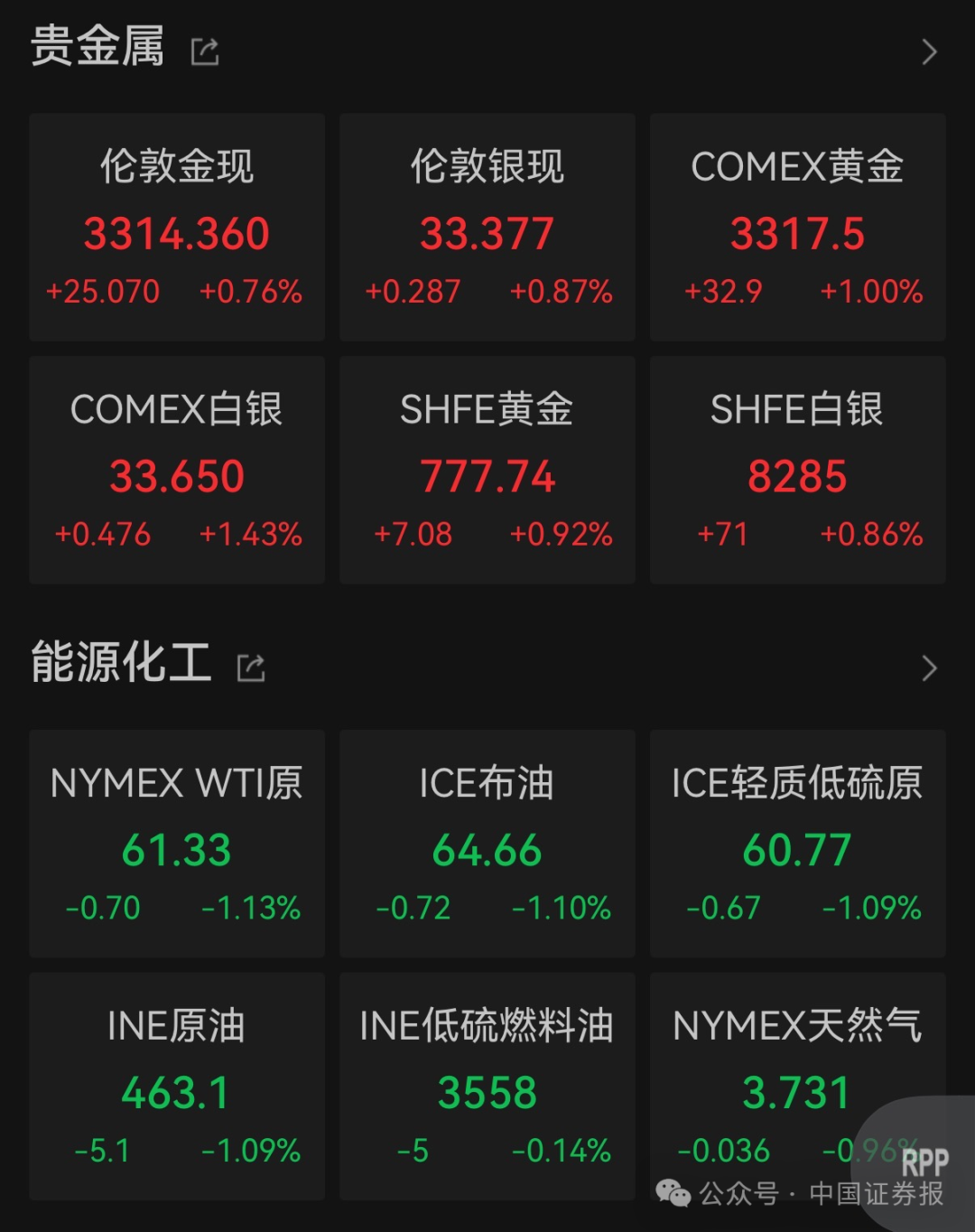This screenshot has height=1232, width=975.
Task: View COMEX黄金 quote details
Action: (x=797, y=228)
